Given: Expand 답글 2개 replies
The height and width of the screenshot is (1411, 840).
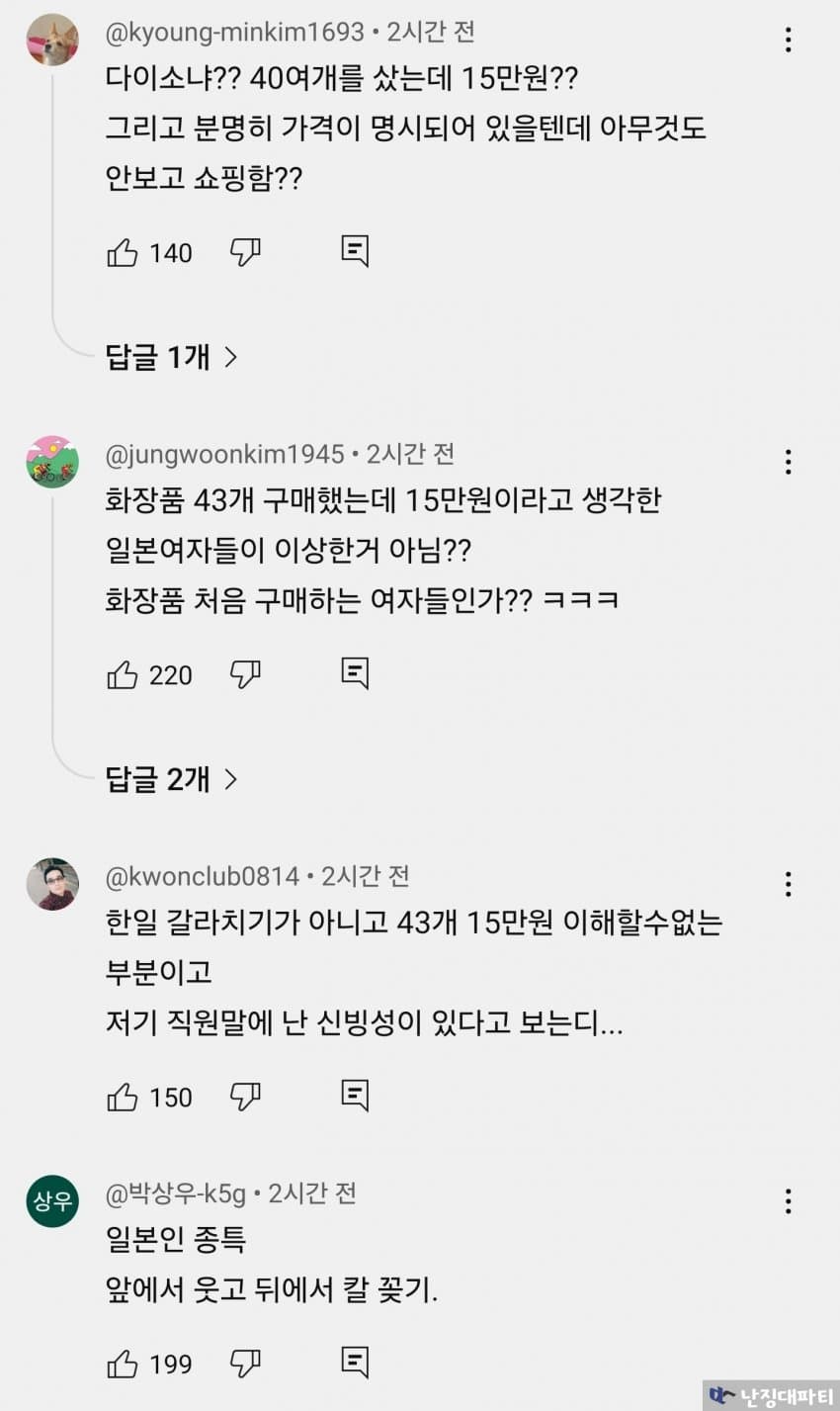Looking at the screenshot, I should click(172, 779).
